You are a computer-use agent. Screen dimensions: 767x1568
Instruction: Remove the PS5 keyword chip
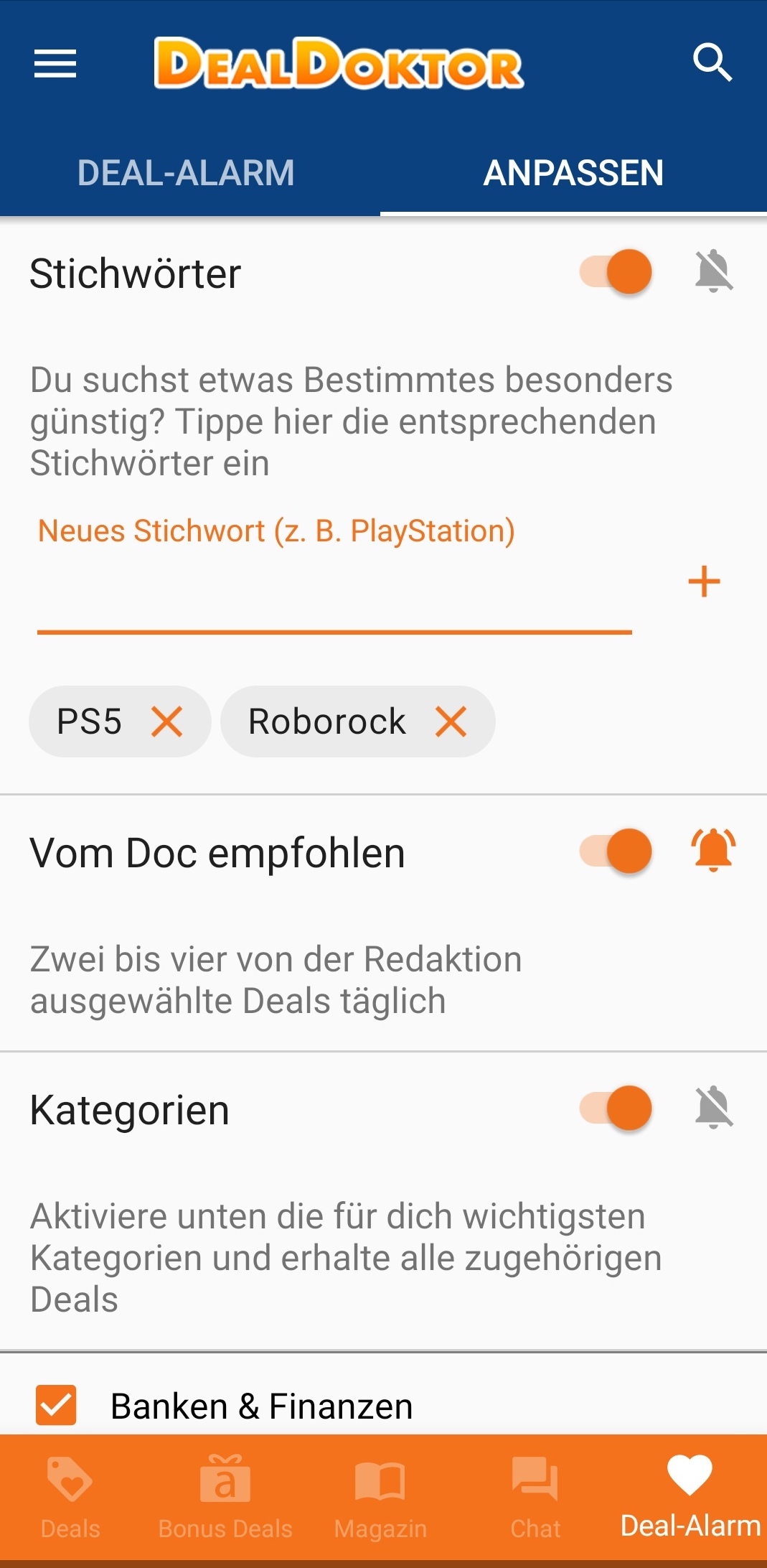pyautogui.click(x=167, y=722)
